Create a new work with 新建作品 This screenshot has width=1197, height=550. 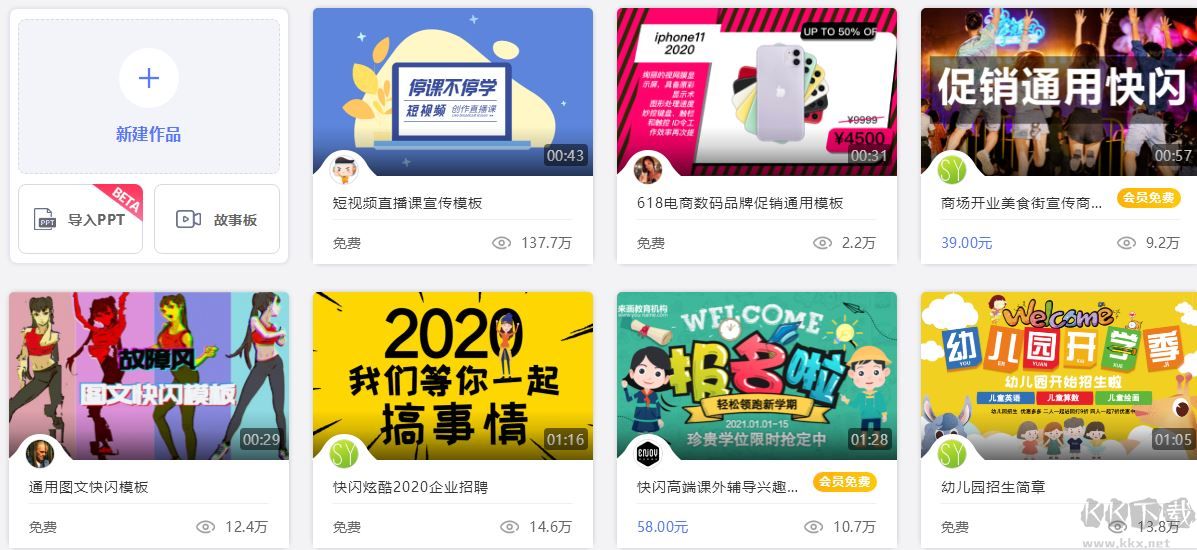(x=148, y=97)
